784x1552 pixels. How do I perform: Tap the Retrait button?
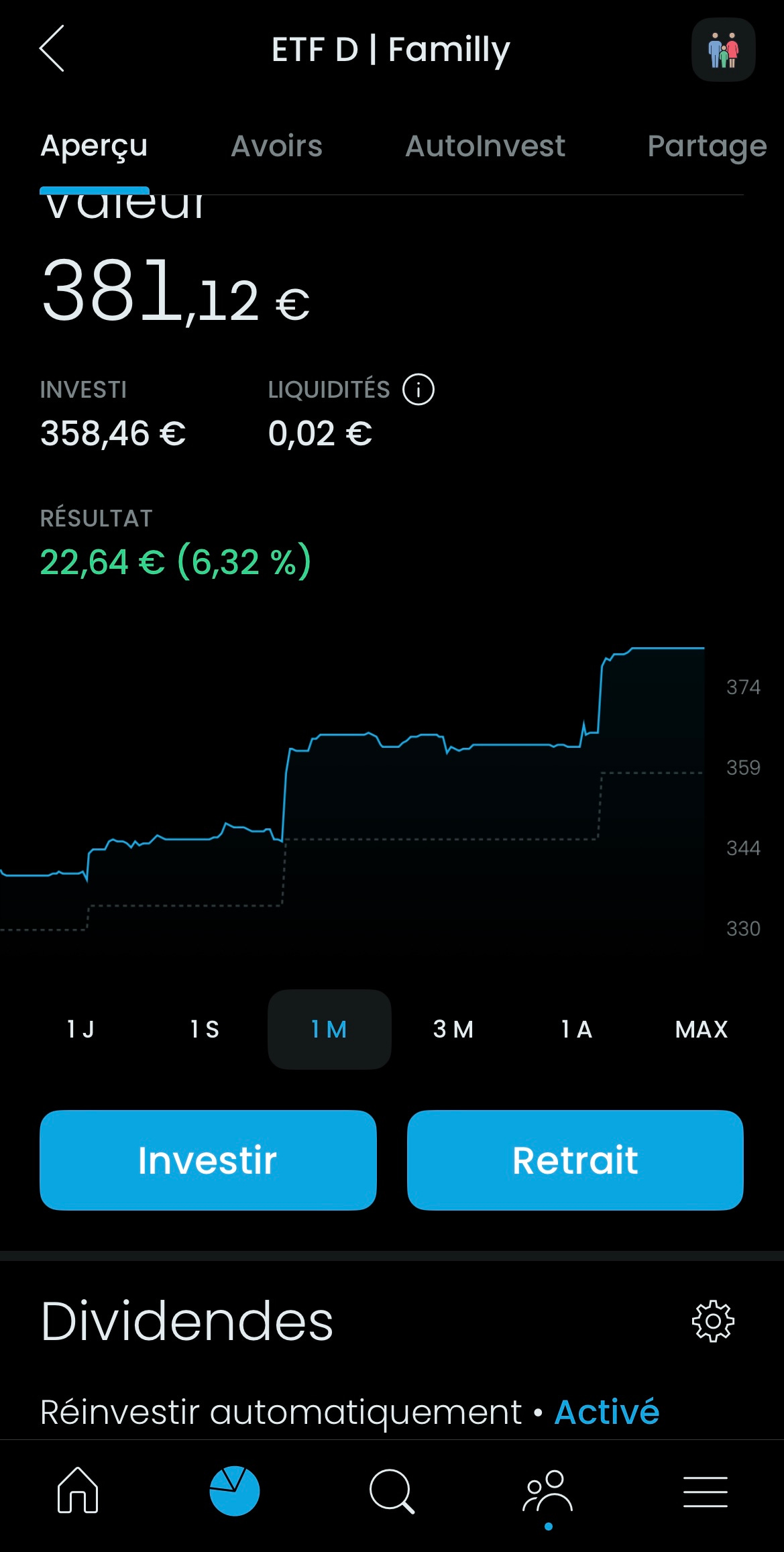coord(575,1160)
